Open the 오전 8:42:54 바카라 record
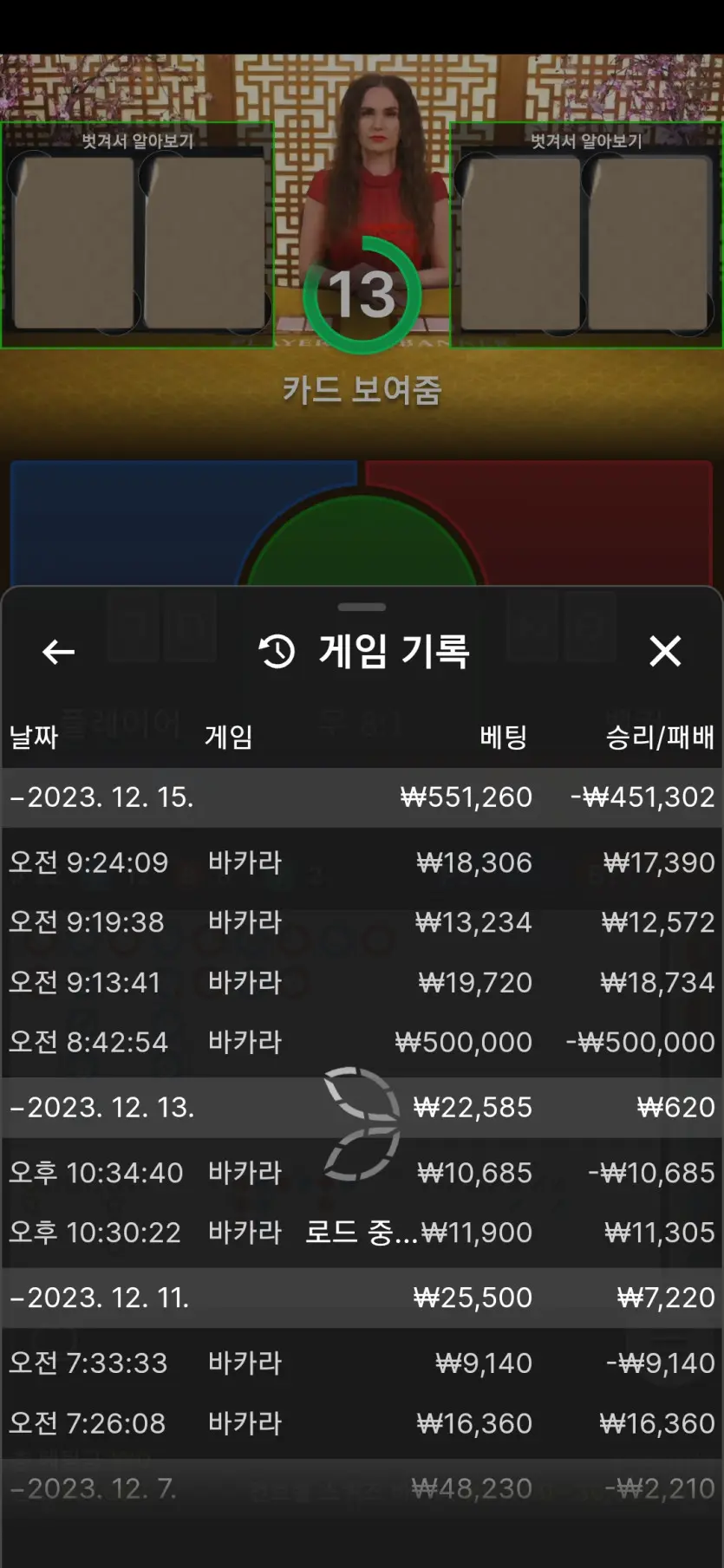The height and width of the screenshot is (1568, 724). tap(362, 1042)
